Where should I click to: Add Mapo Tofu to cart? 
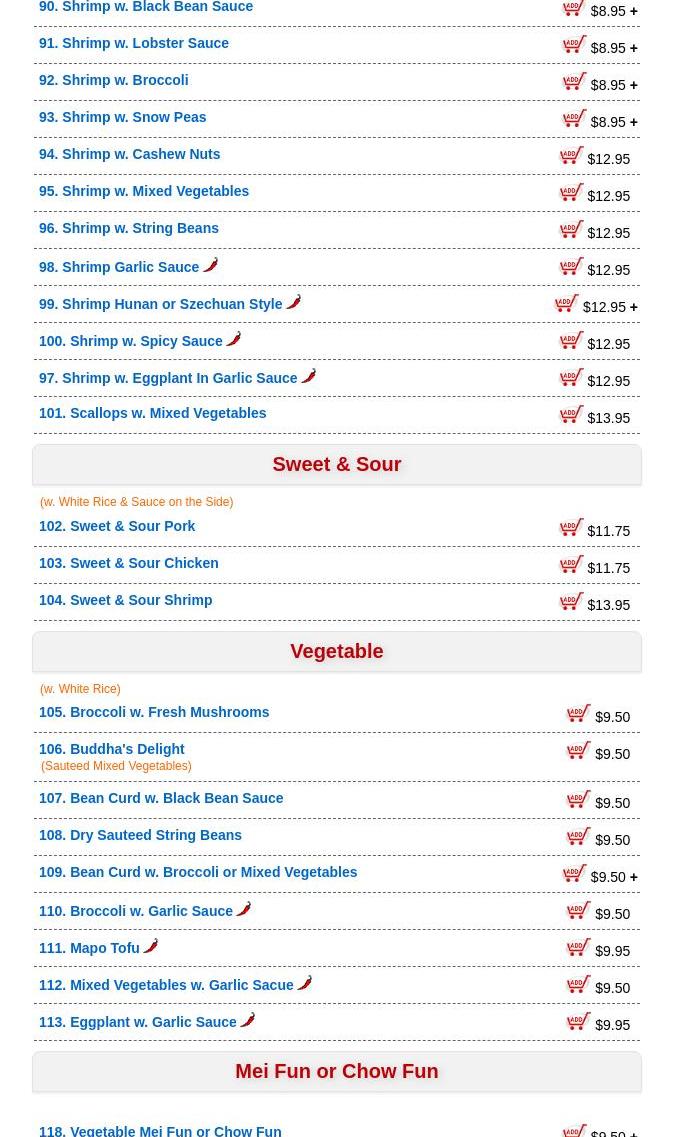pyautogui.click(x=579, y=948)
